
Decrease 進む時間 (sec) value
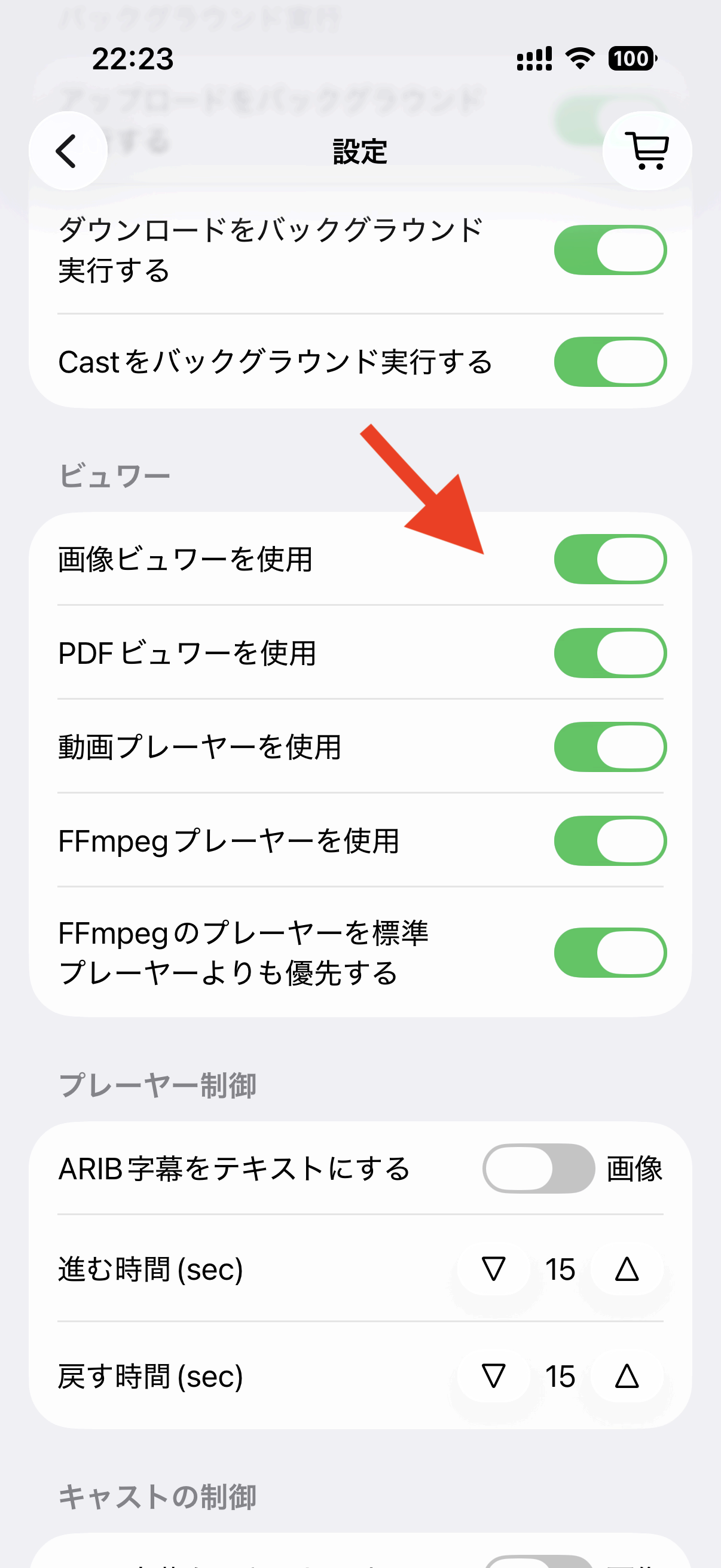493,1269
